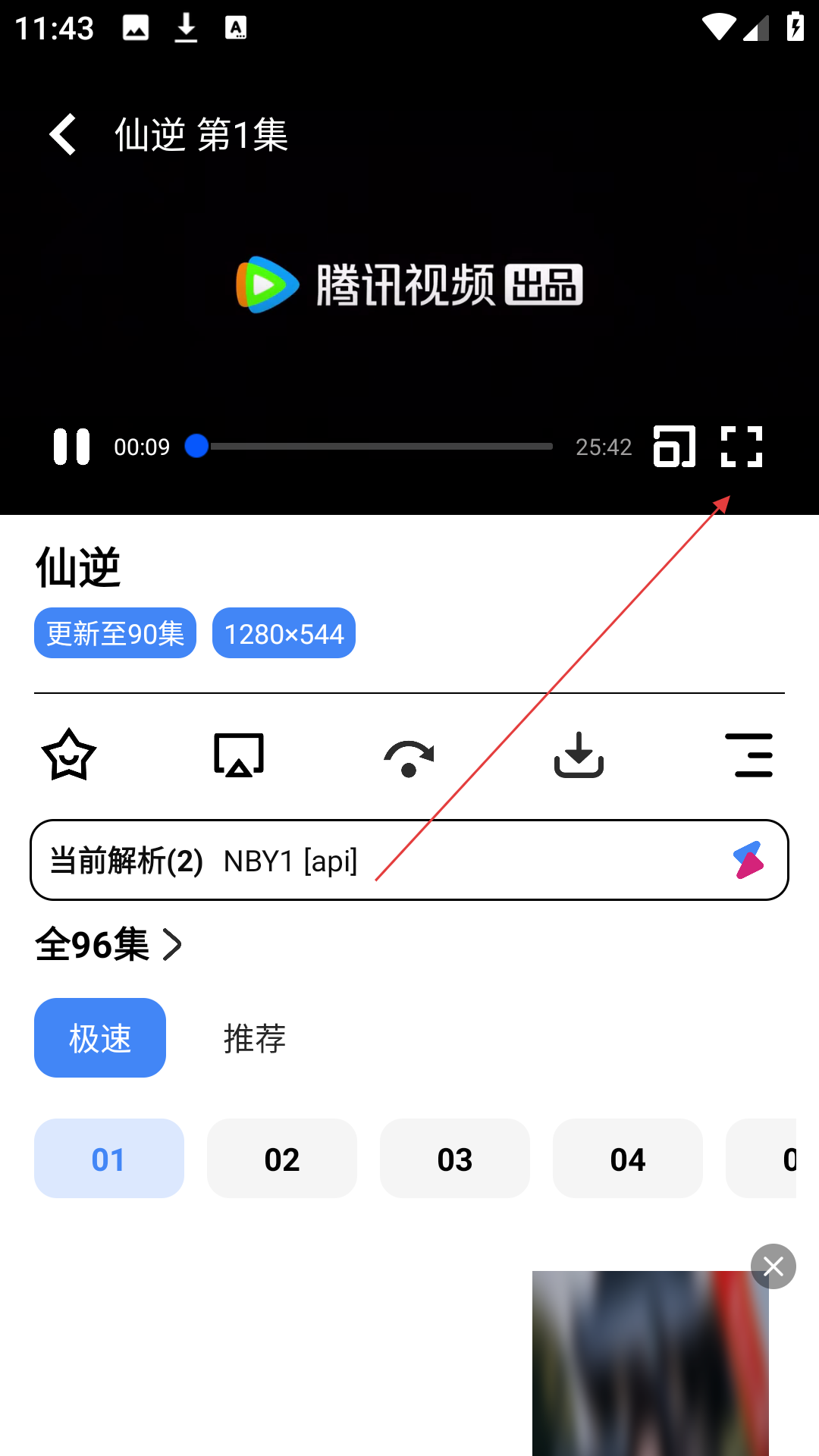This screenshot has height=1456, width=819.
Task: Play episode 03
Action: pyautogui.click(x=455, y=1159)
